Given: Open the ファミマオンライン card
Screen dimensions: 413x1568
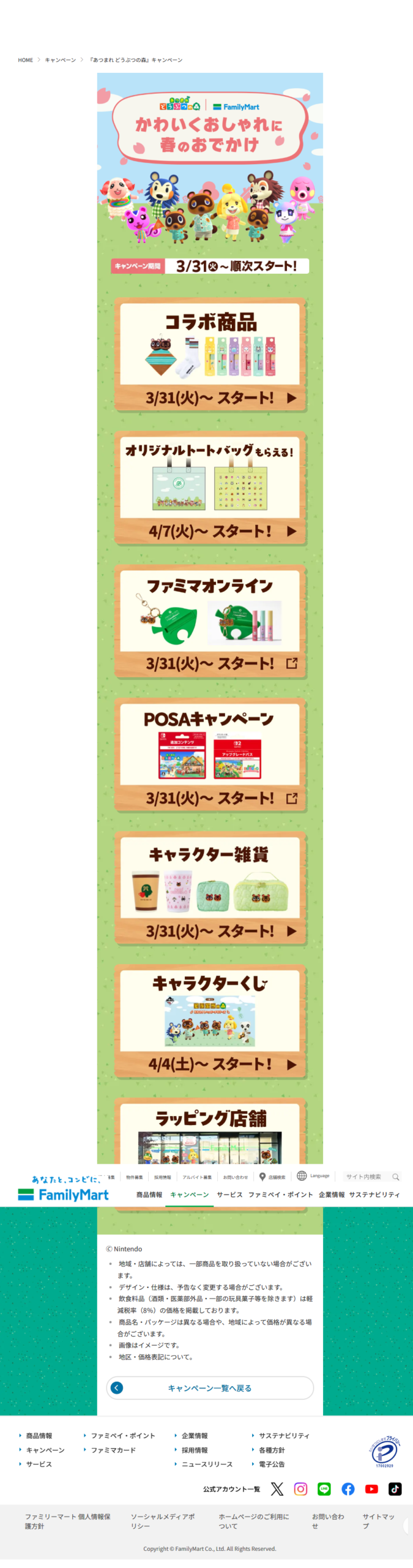Looking at the screenshot, I should 210,621.
